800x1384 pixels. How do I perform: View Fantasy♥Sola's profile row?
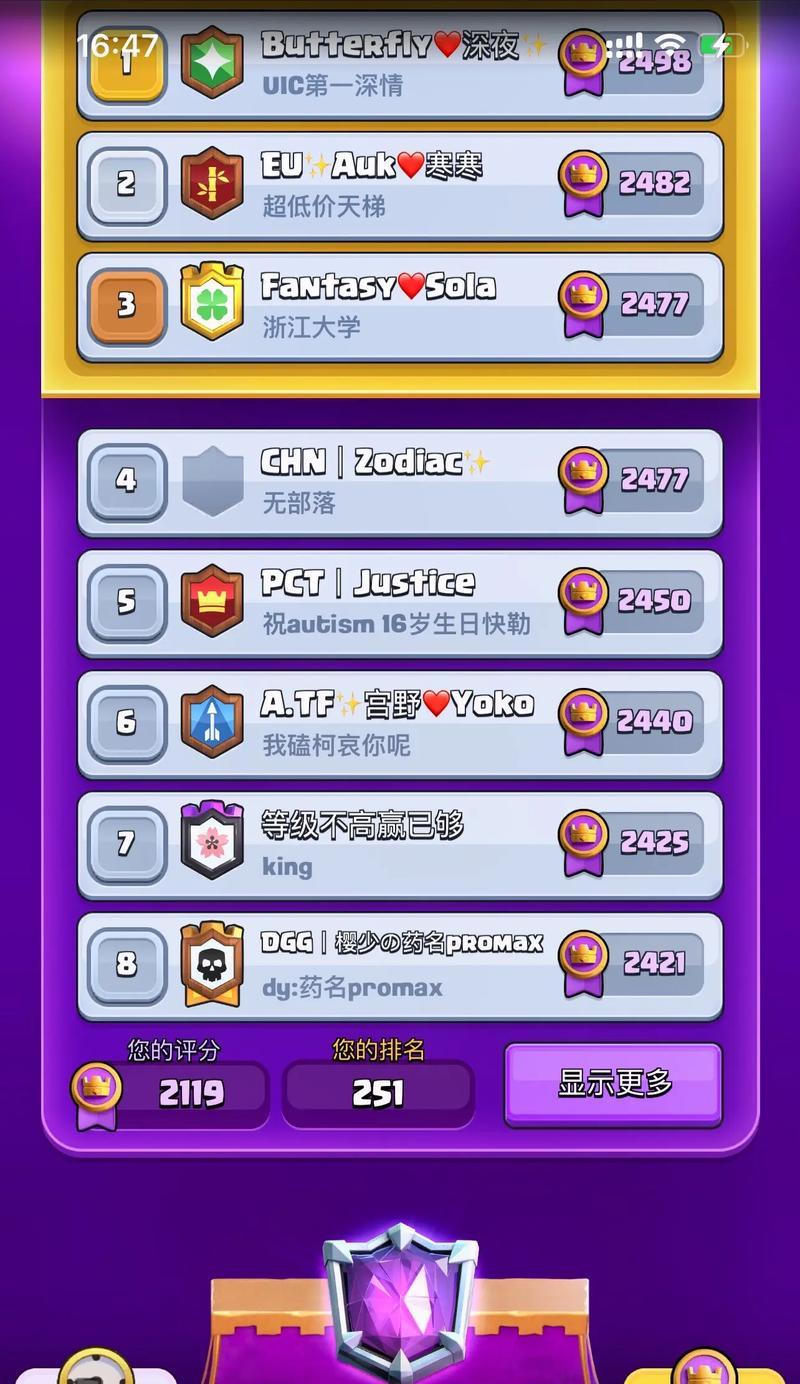point(400,305)
